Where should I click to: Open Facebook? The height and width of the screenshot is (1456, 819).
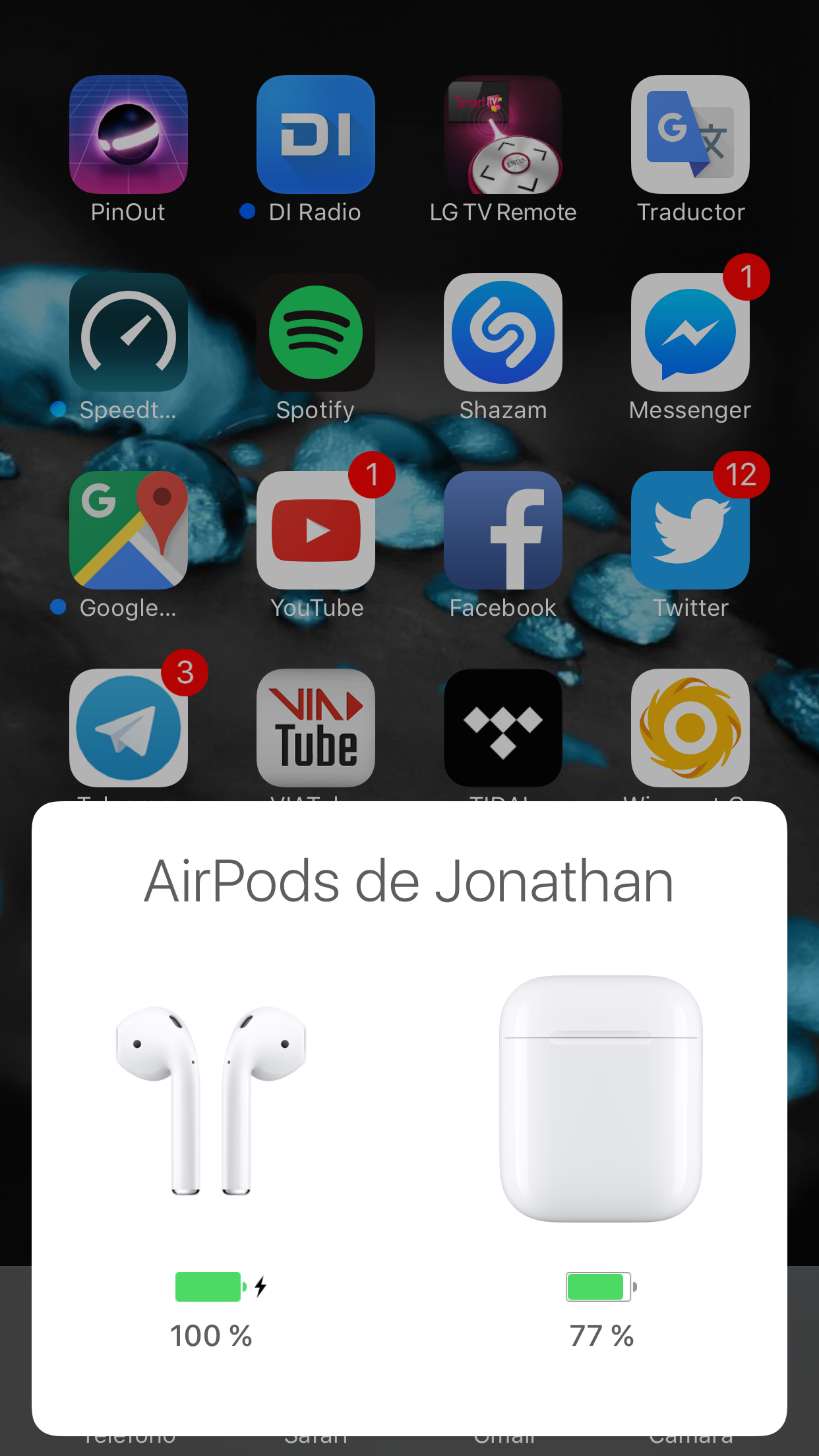point(503,530)
